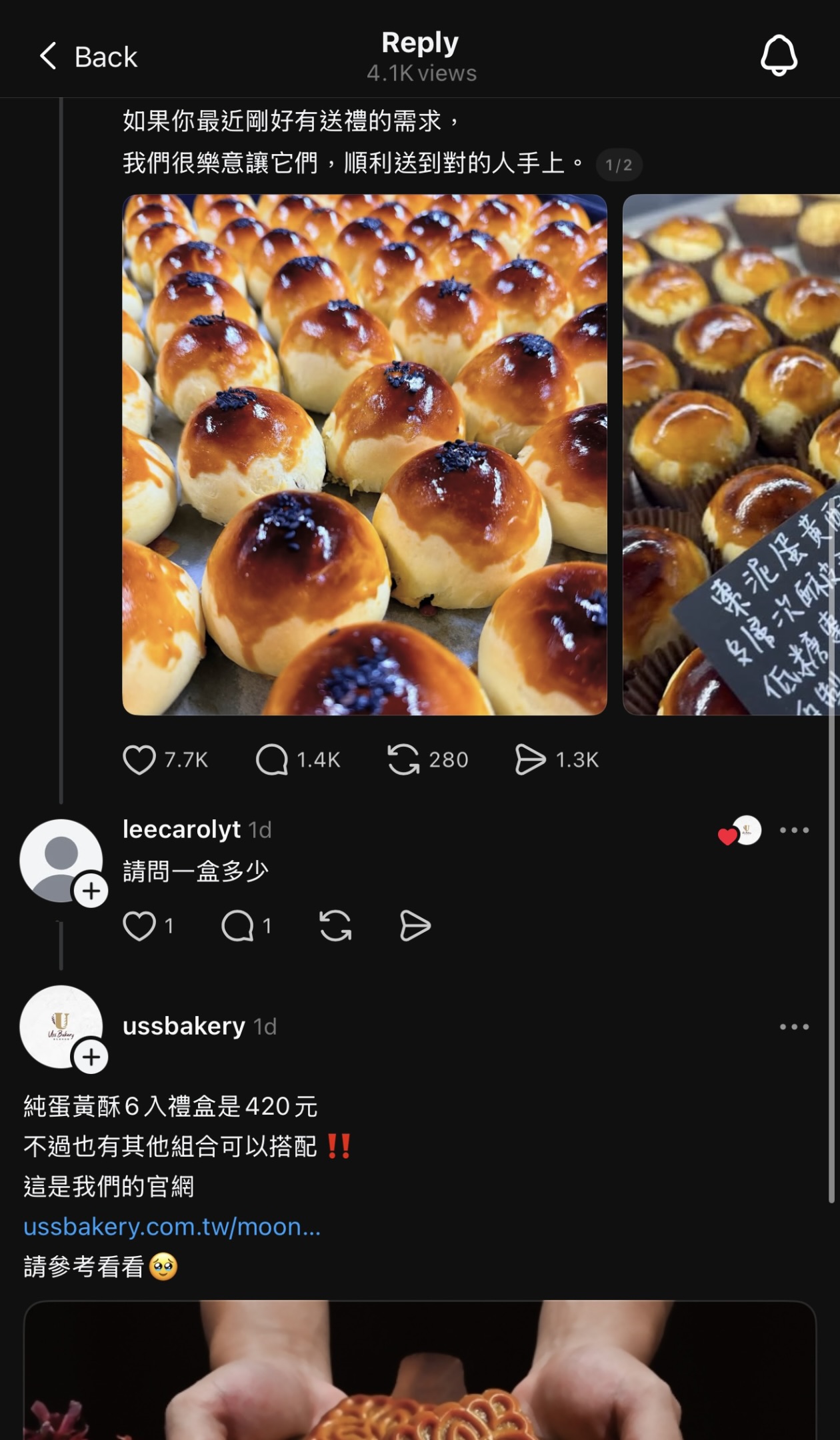Viewport: 840px width, 1440px height.
Task: Open leecarolyt's profile
Action: 181,829
